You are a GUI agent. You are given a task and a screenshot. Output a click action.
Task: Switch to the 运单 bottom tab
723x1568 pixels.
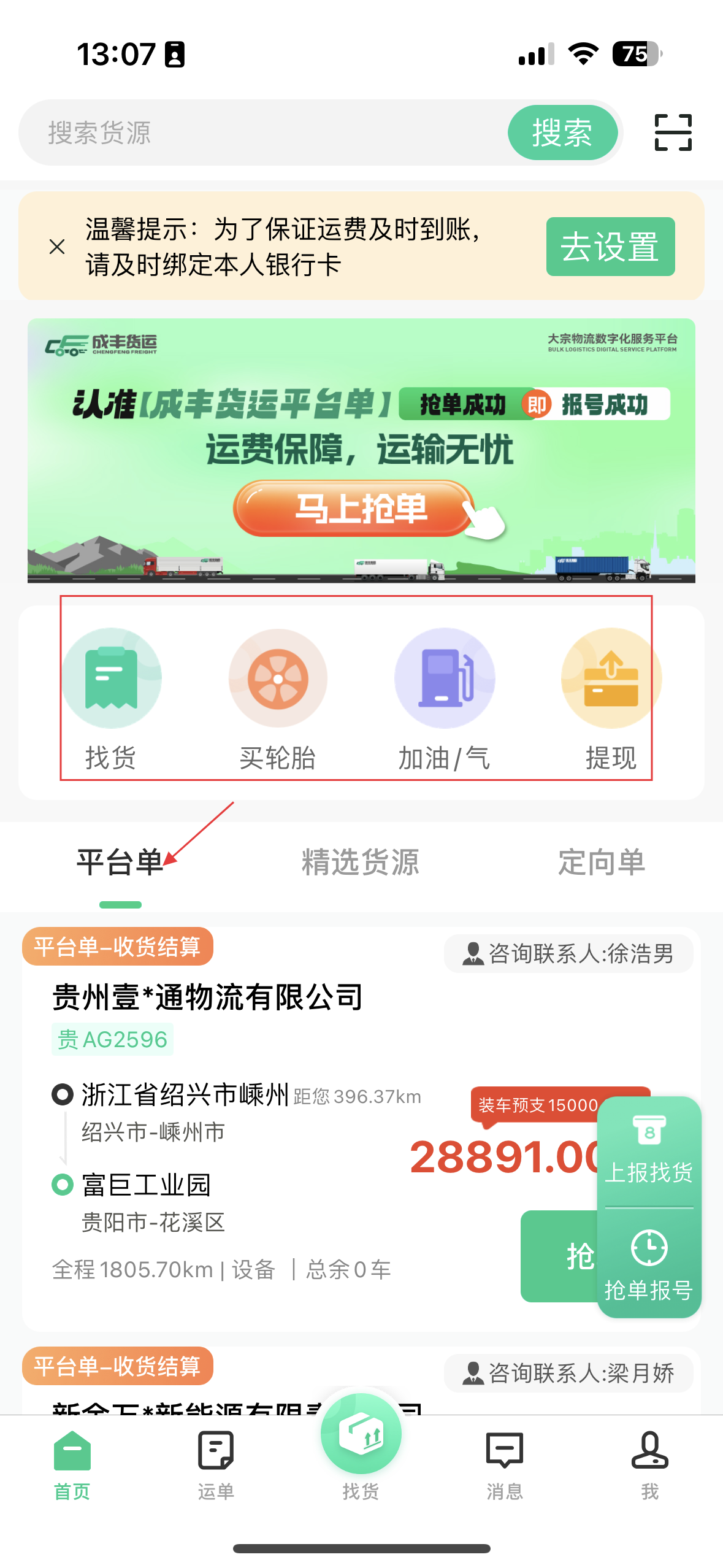pos(216,1465)
